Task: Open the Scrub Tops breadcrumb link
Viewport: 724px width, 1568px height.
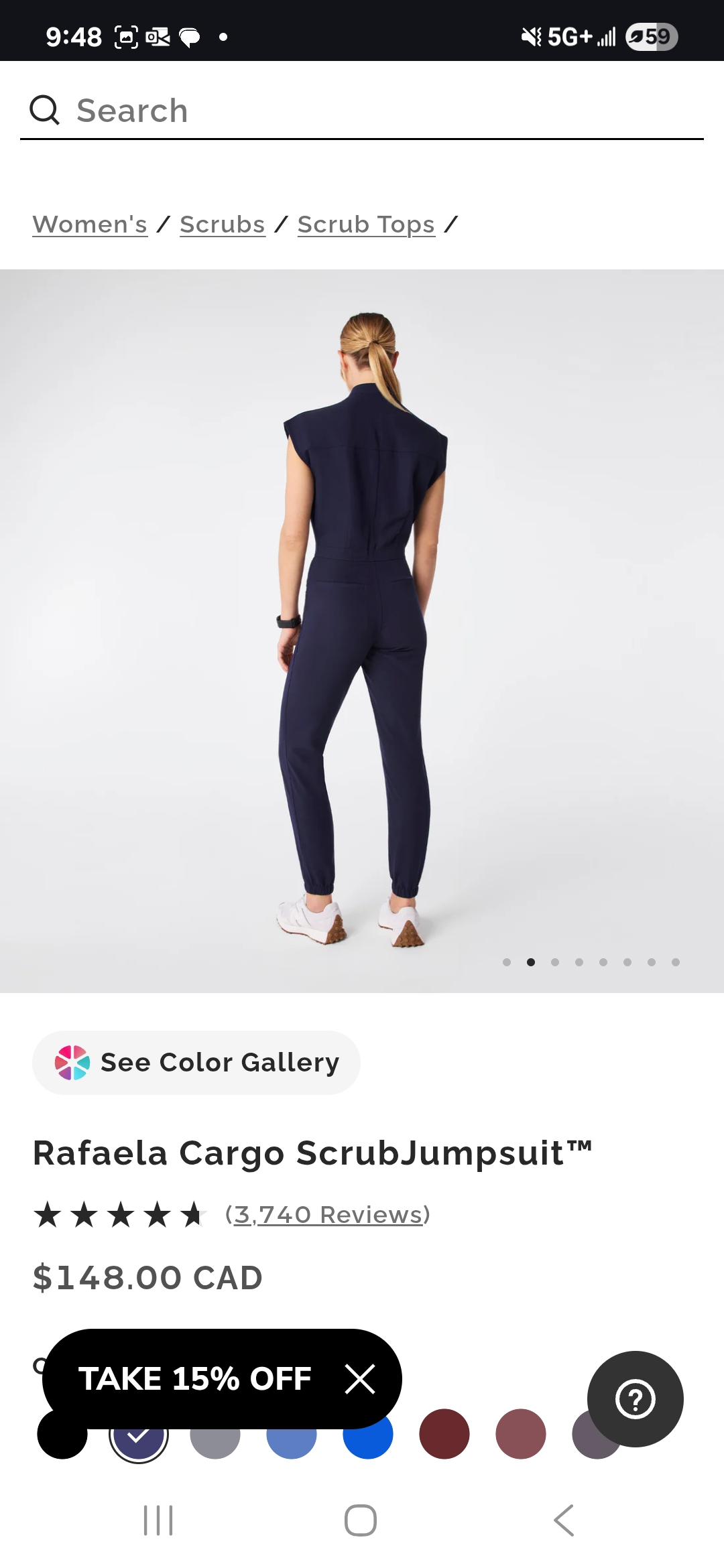Action: (366, 224)
